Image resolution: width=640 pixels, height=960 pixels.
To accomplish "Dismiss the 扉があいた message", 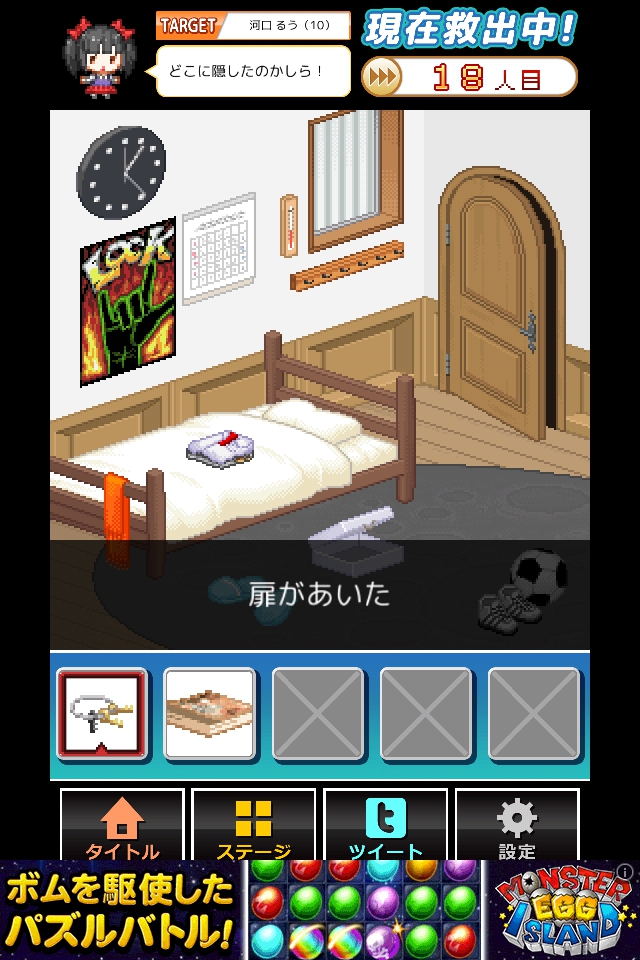I will (320, 594).
